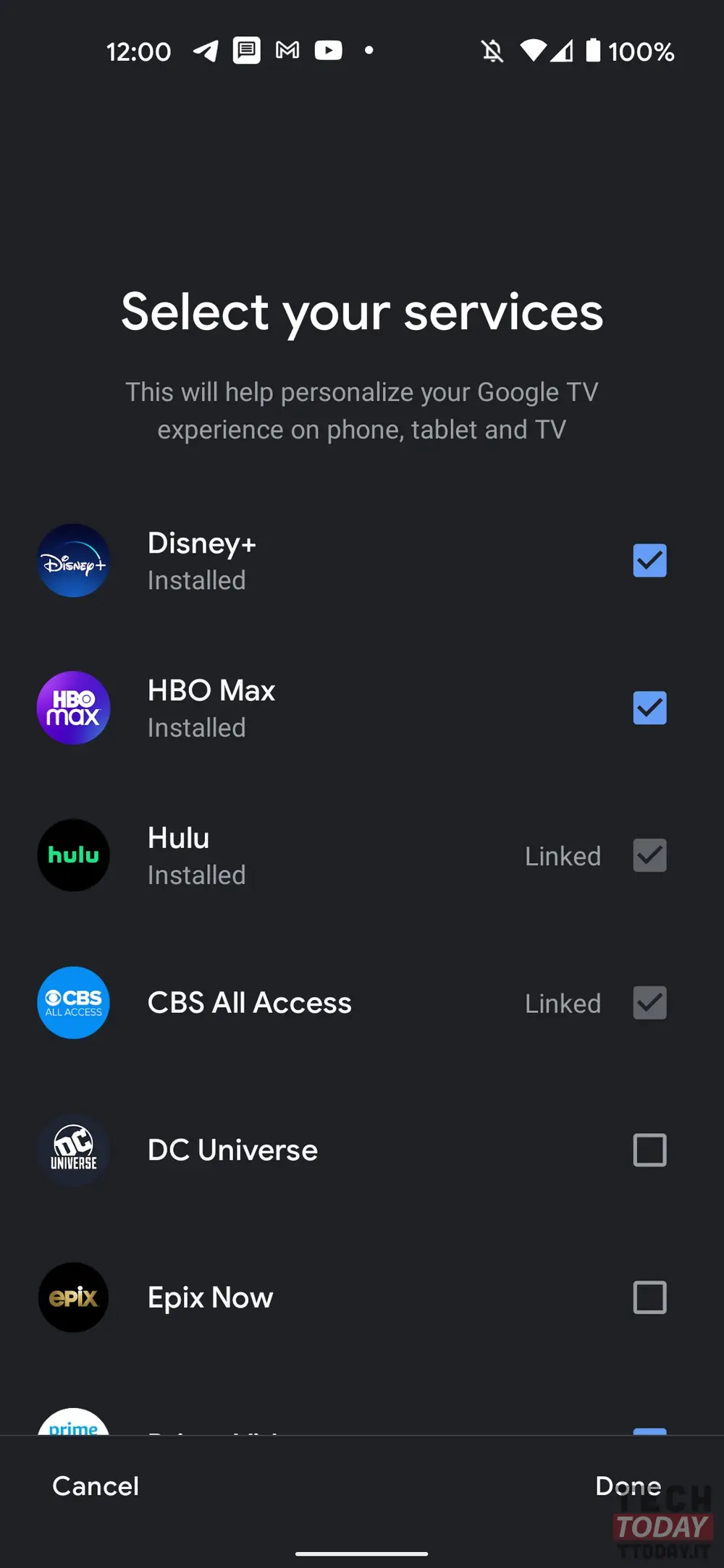Uncheck the HBO Max checkbox
The image size is (724, 1568).
click(649, 708)
